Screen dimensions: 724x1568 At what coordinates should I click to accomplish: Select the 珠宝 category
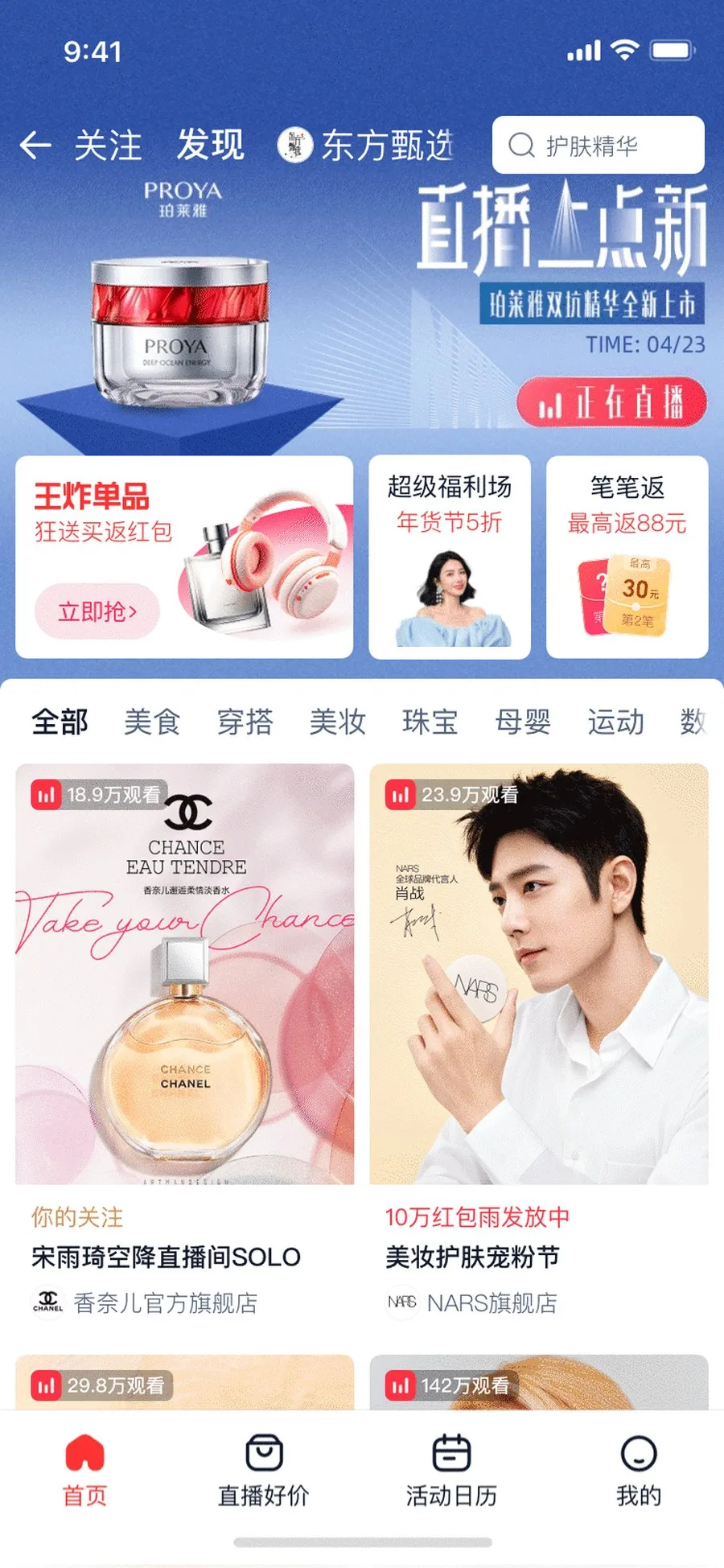tap(430, 722)
